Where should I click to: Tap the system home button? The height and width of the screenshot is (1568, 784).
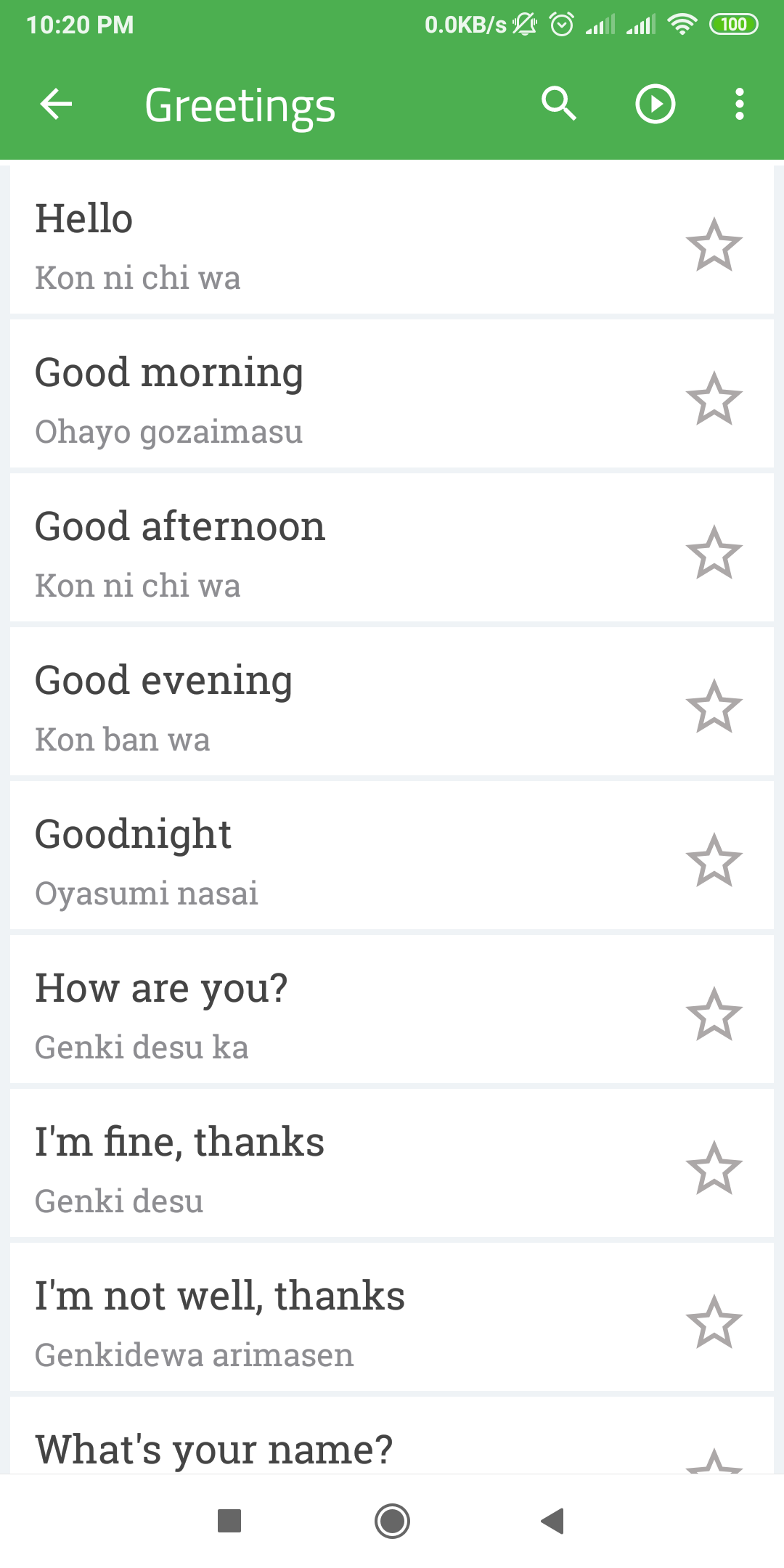[392, 1521]
